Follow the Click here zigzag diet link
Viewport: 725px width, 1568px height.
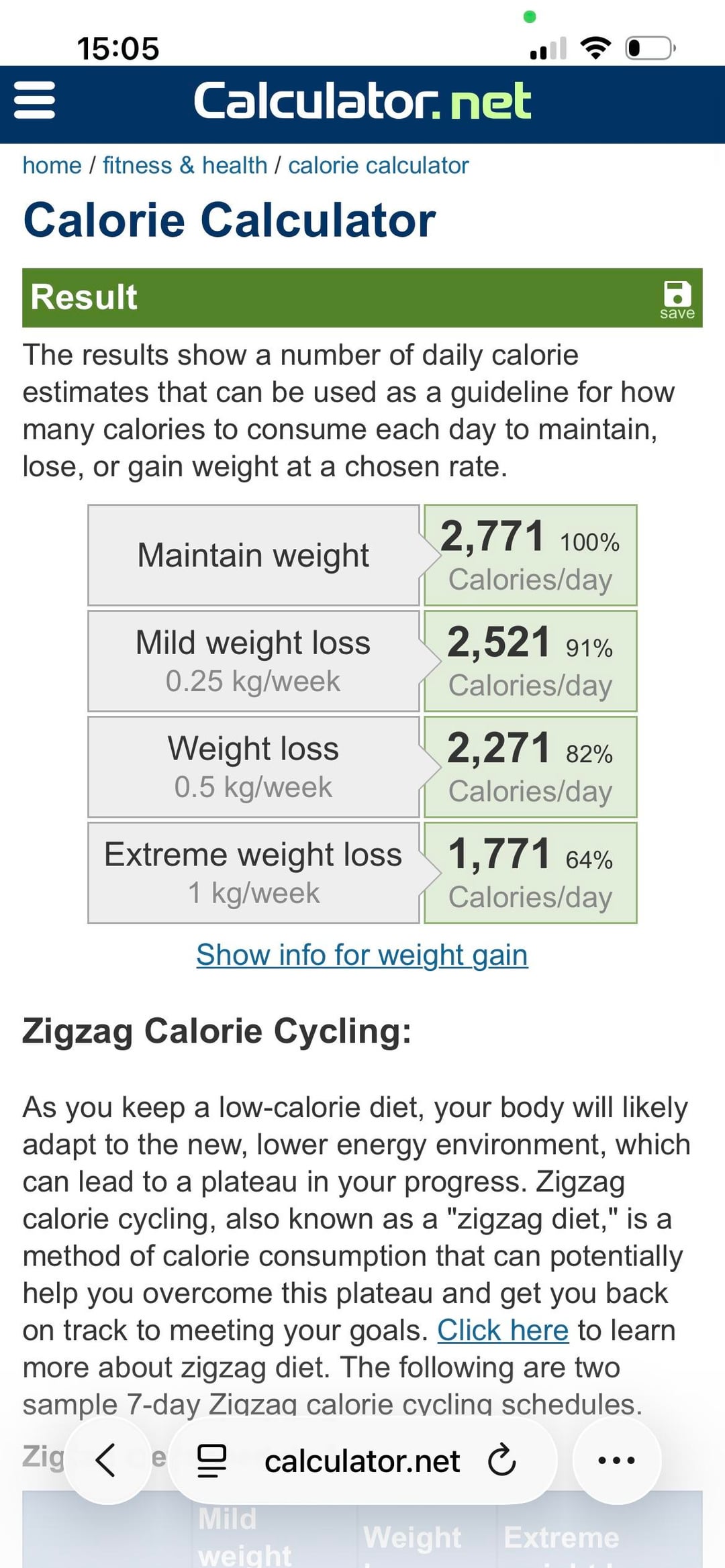[x=503, y=1330]
